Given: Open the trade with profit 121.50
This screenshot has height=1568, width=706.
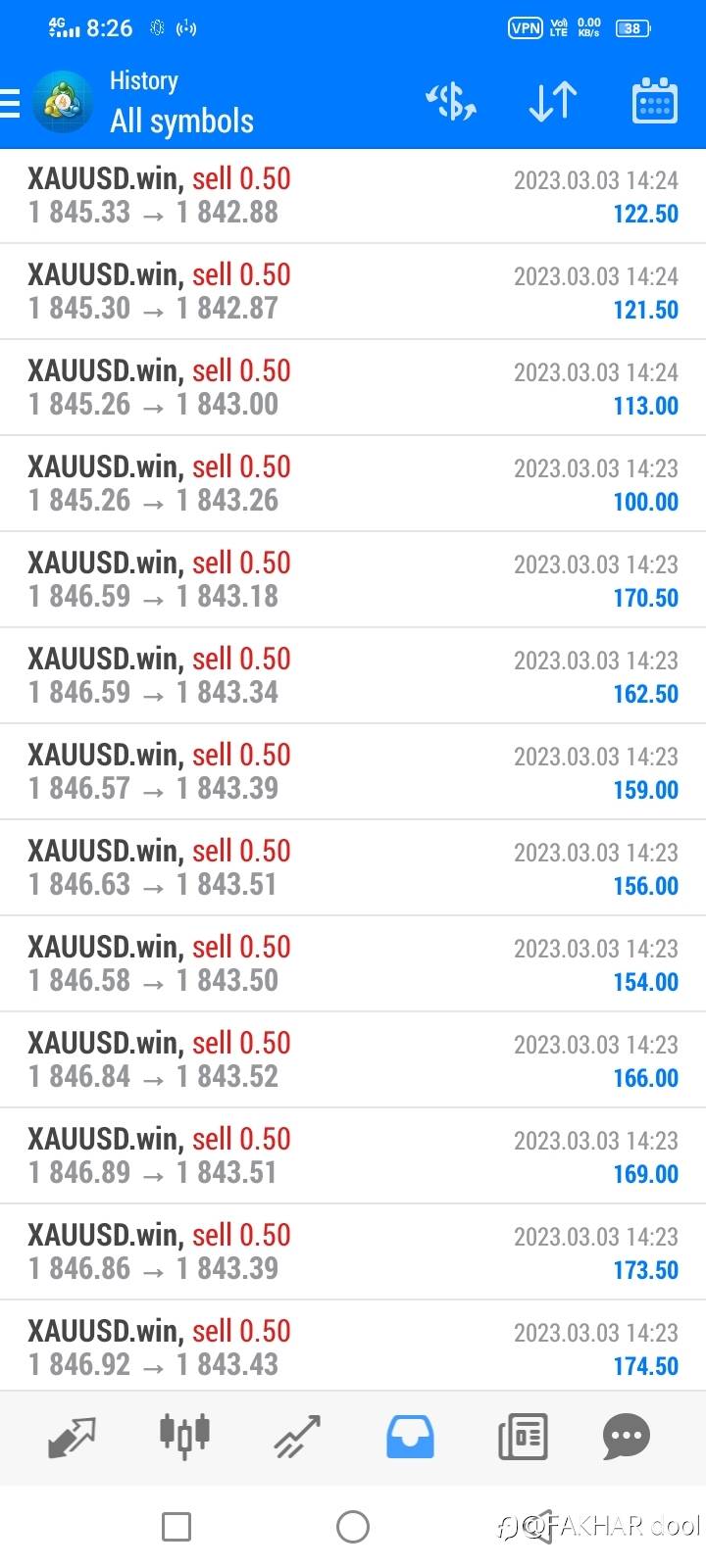Looking at the screenshot, I should pyautogui.click(x=353, y=292).
